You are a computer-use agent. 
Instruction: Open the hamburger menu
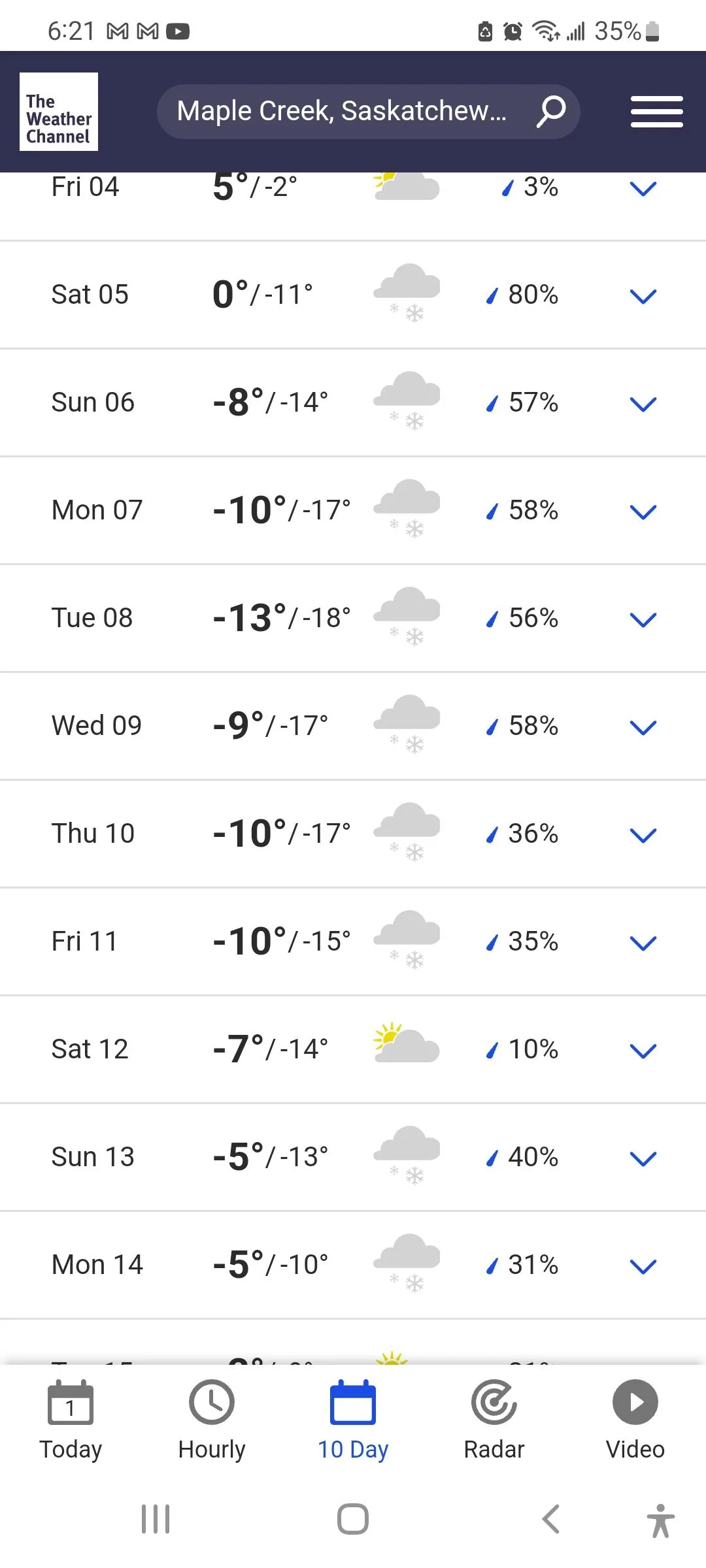656,112
